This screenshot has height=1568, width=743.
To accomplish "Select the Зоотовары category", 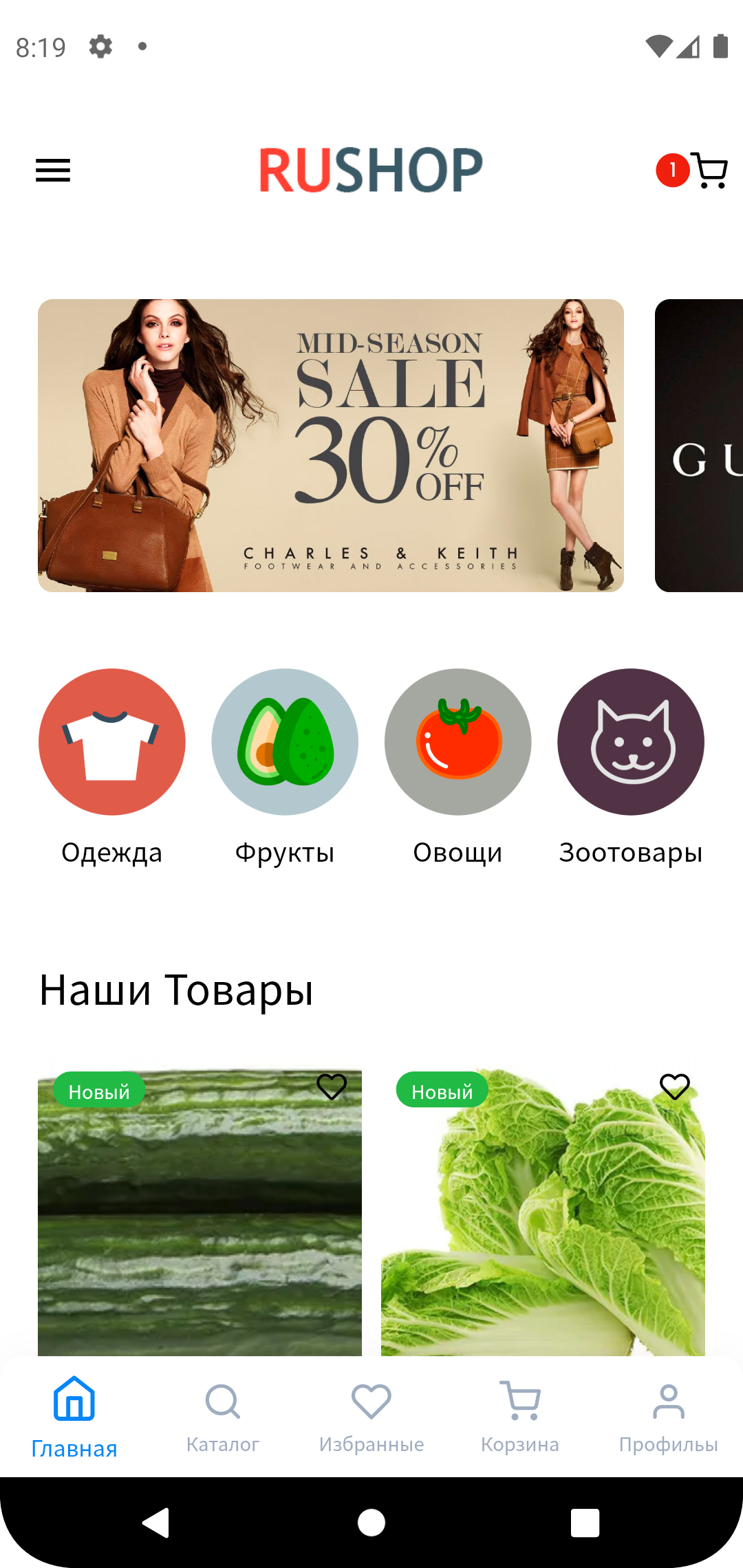I will (631, 742).
